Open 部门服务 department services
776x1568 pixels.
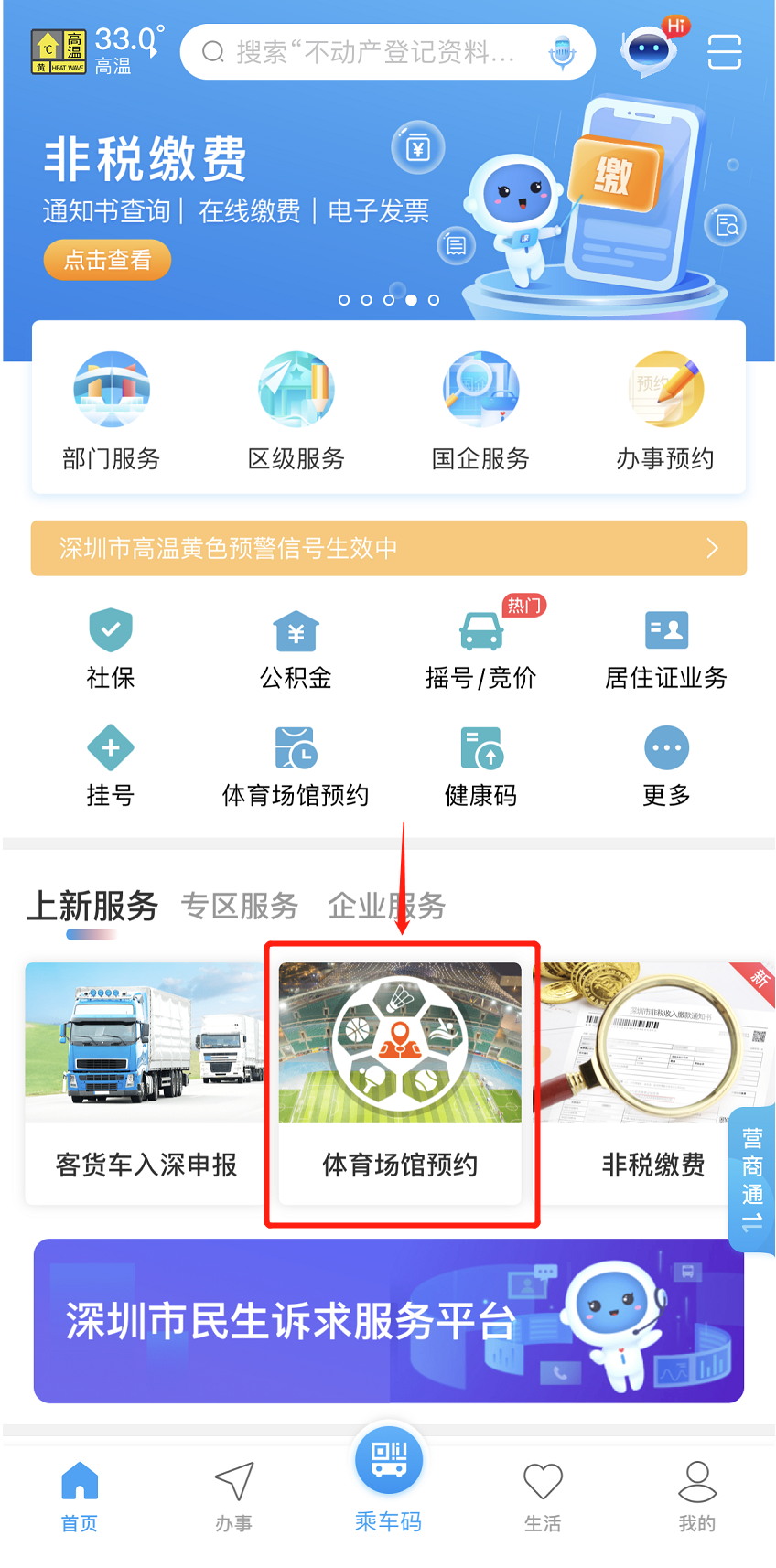click(x=111, y=410)
